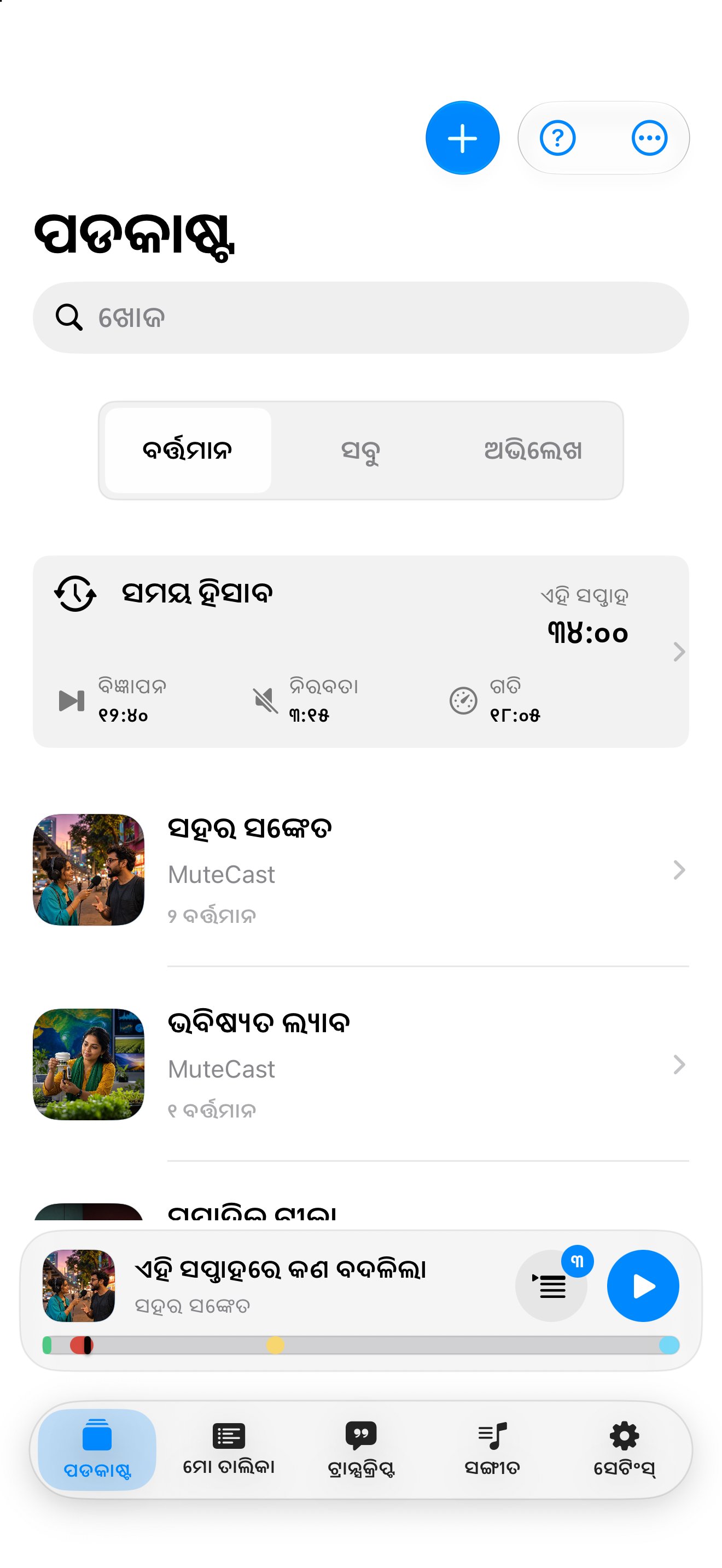The image size is (722, 1568).
Task: Open the playback queue list button
Action: 551,1285
